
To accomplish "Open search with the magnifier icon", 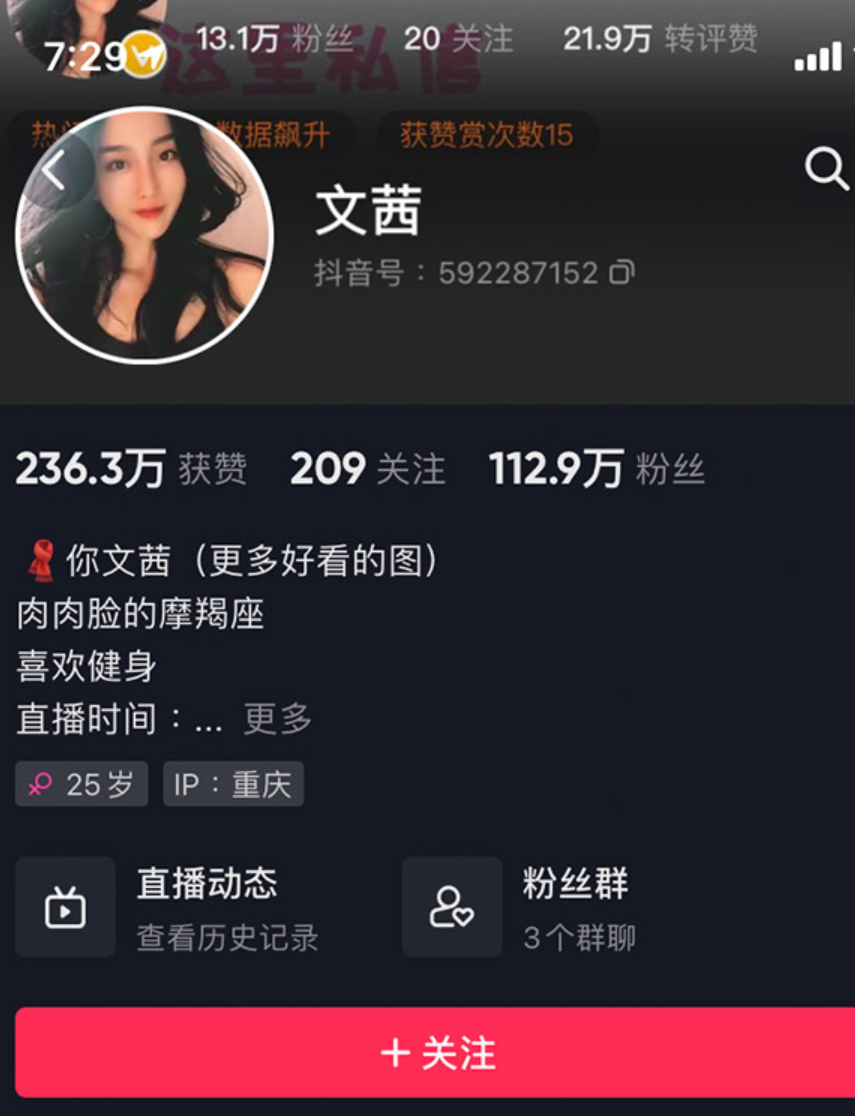I will point(826,169).
